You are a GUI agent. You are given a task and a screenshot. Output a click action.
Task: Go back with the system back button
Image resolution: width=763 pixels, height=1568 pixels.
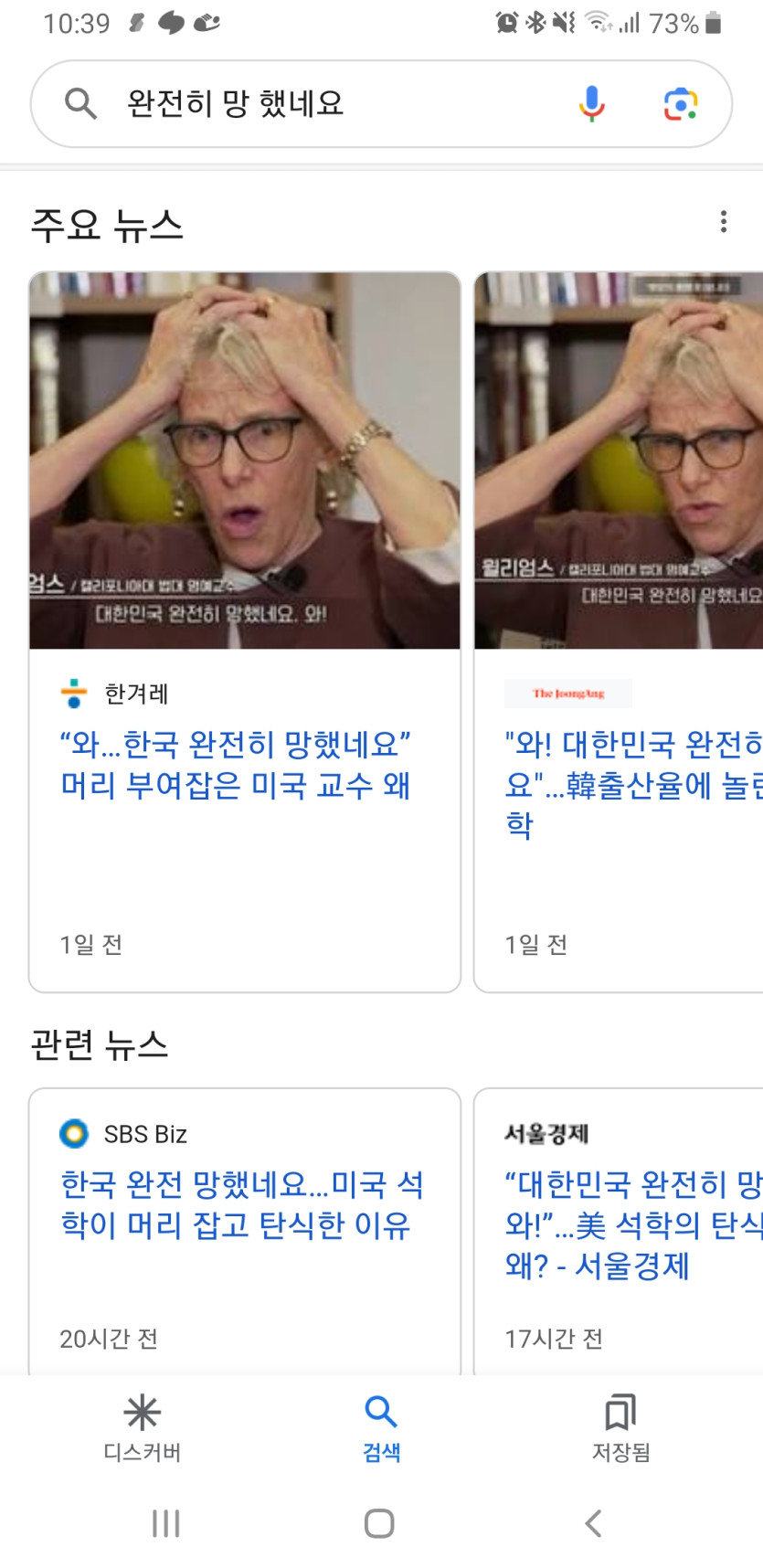click(x=593, y=1523)
